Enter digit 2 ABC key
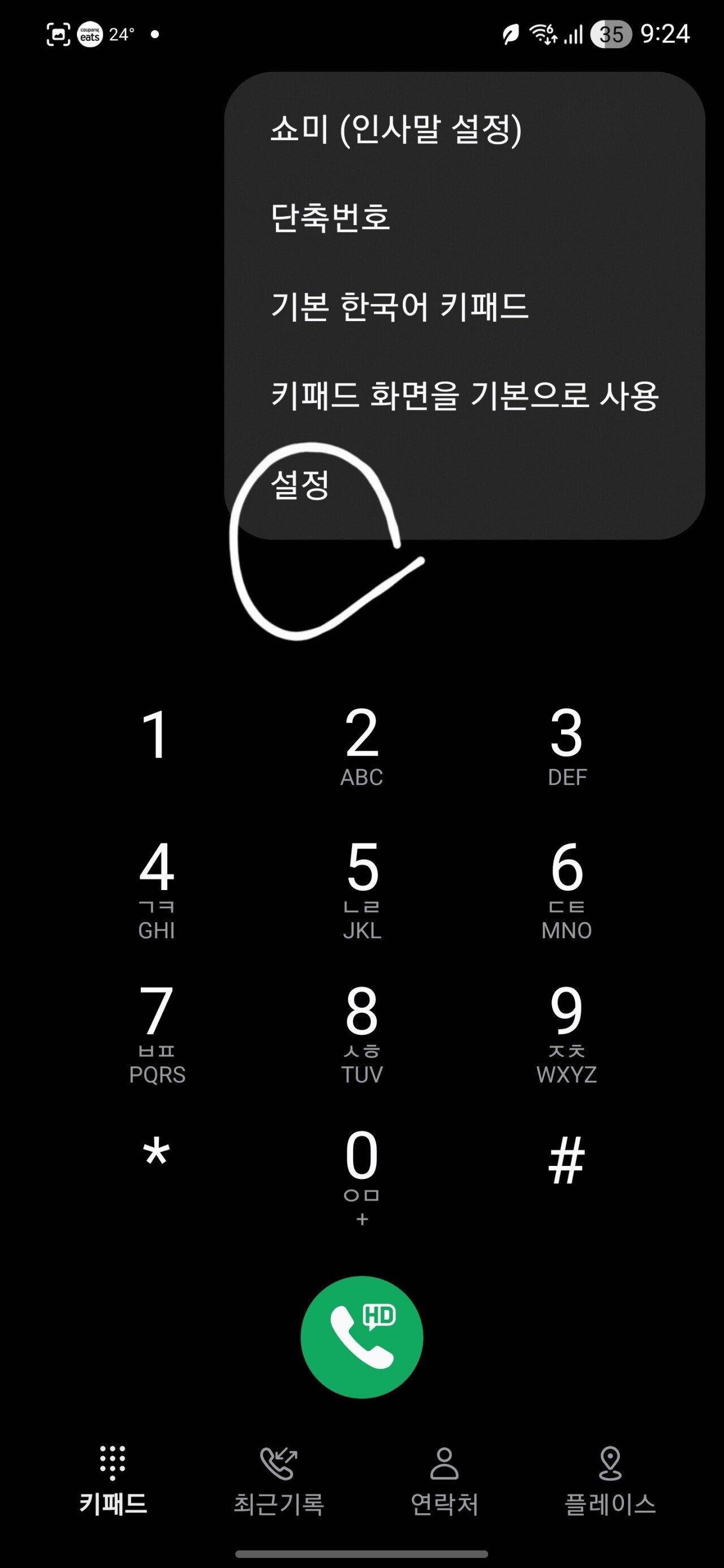The height and width of the screenshot is (1568, 724). point(361,746)
